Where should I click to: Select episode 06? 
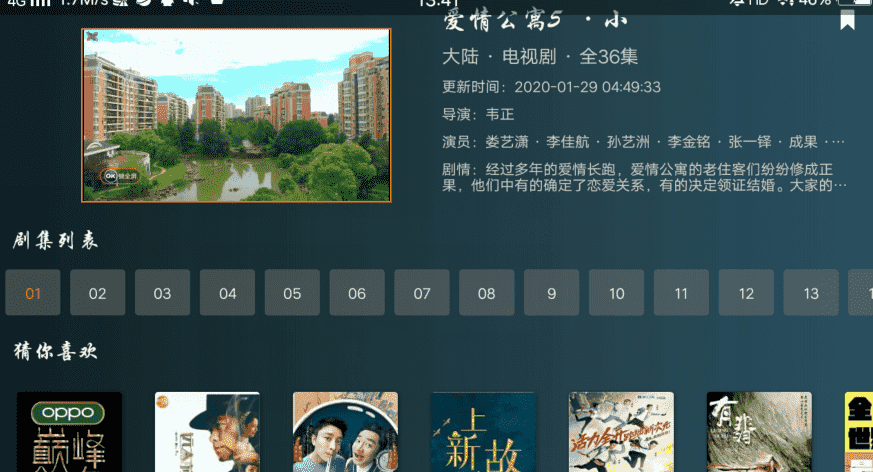click(357, 293)
